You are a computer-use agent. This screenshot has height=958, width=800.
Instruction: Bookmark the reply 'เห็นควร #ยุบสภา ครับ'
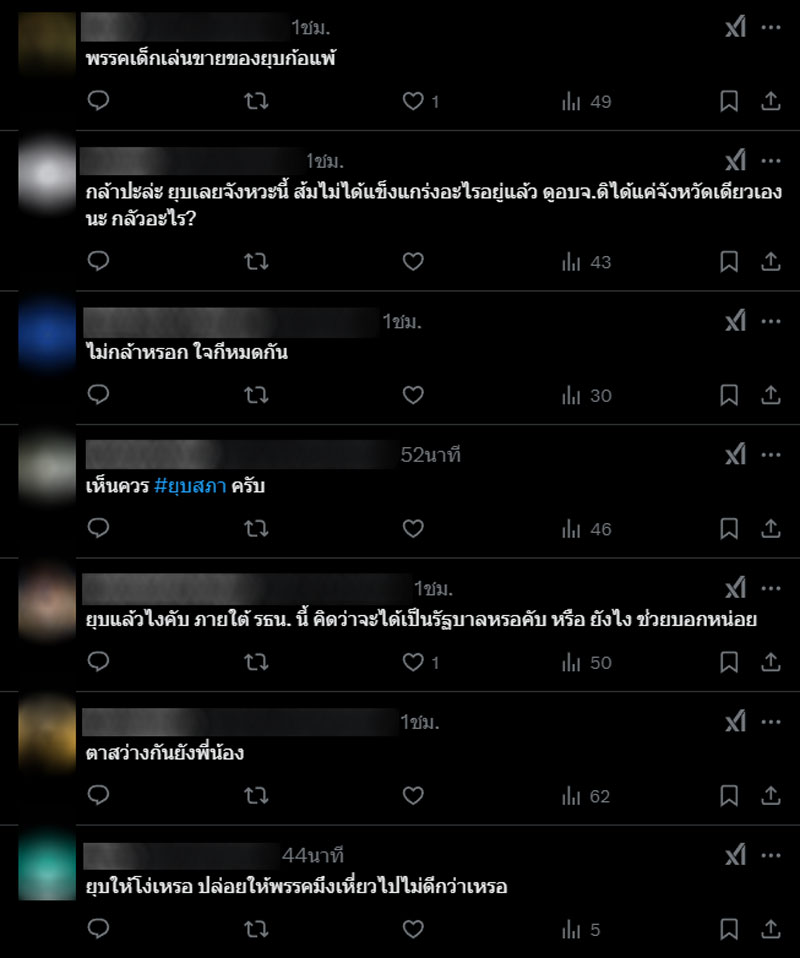[729, 529]
